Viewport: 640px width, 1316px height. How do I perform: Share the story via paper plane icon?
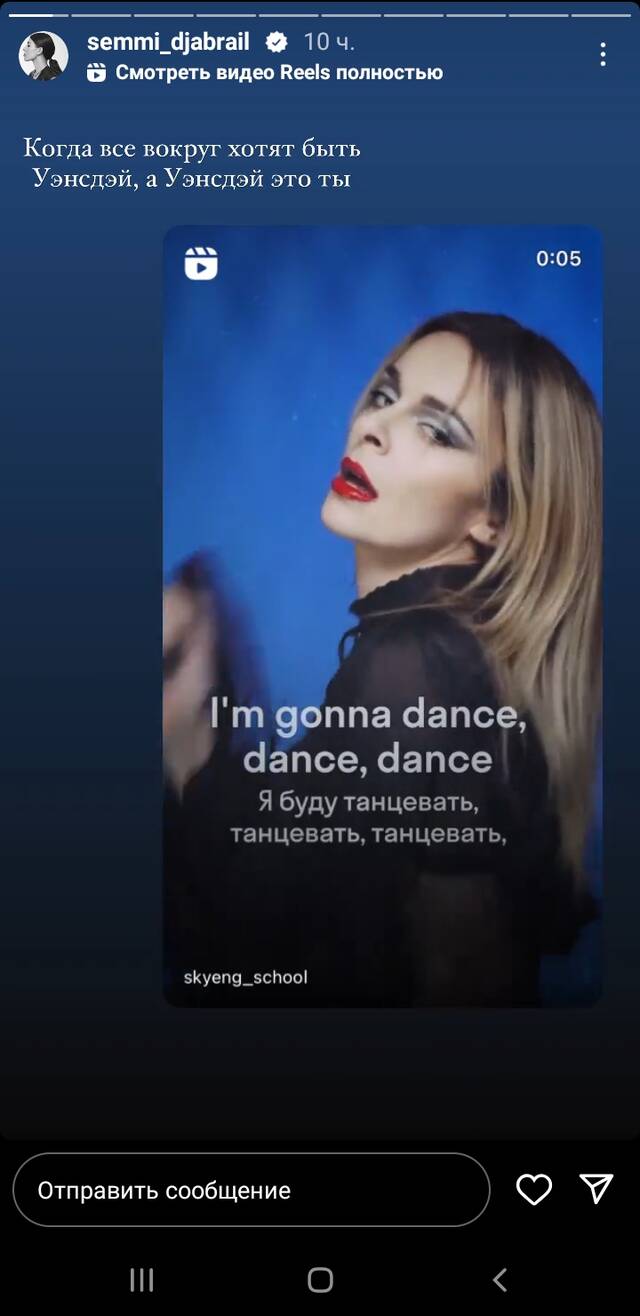(x=596, y=1189)
